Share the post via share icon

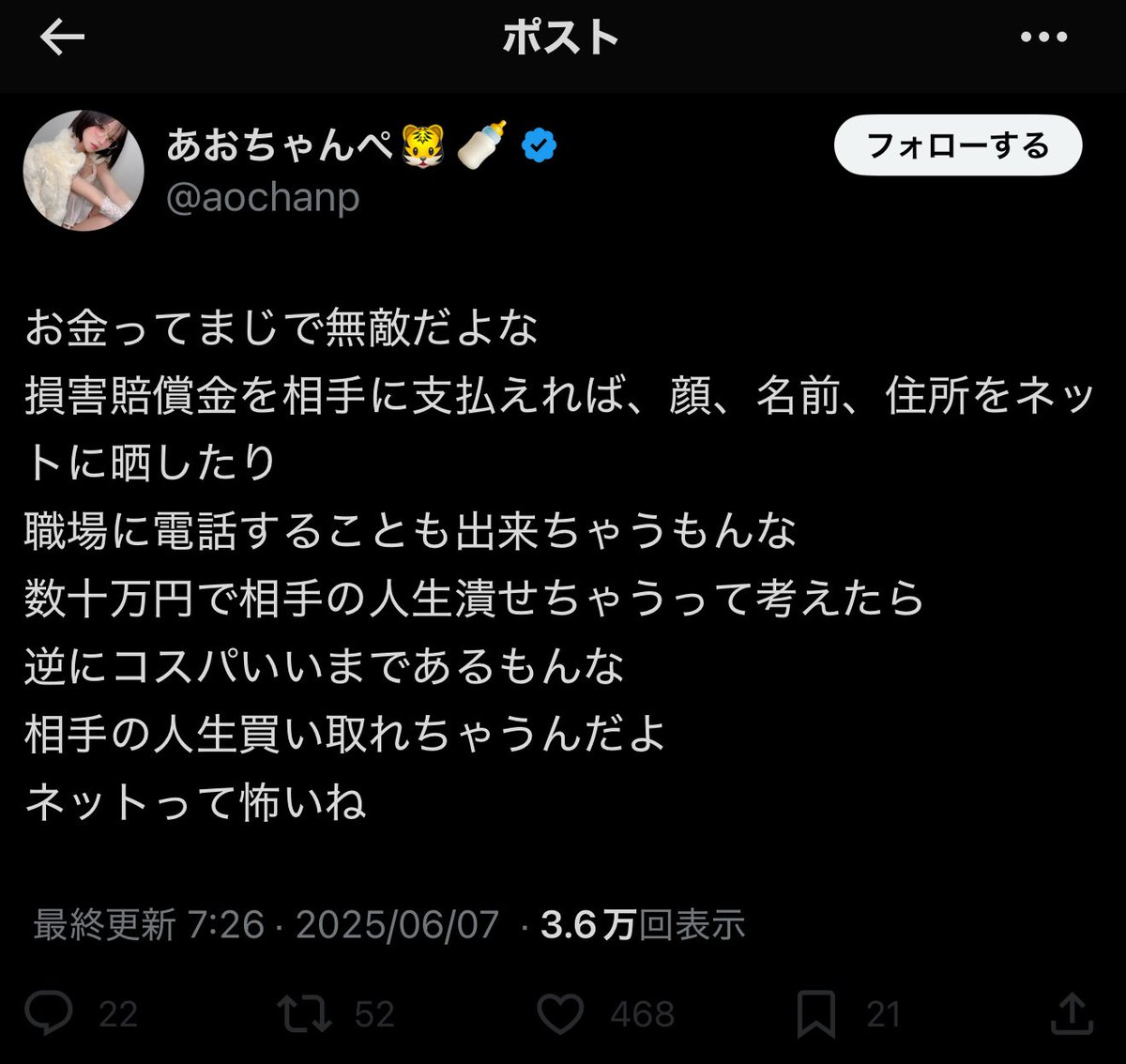pyautogui.click(x=1073, y=1013)
